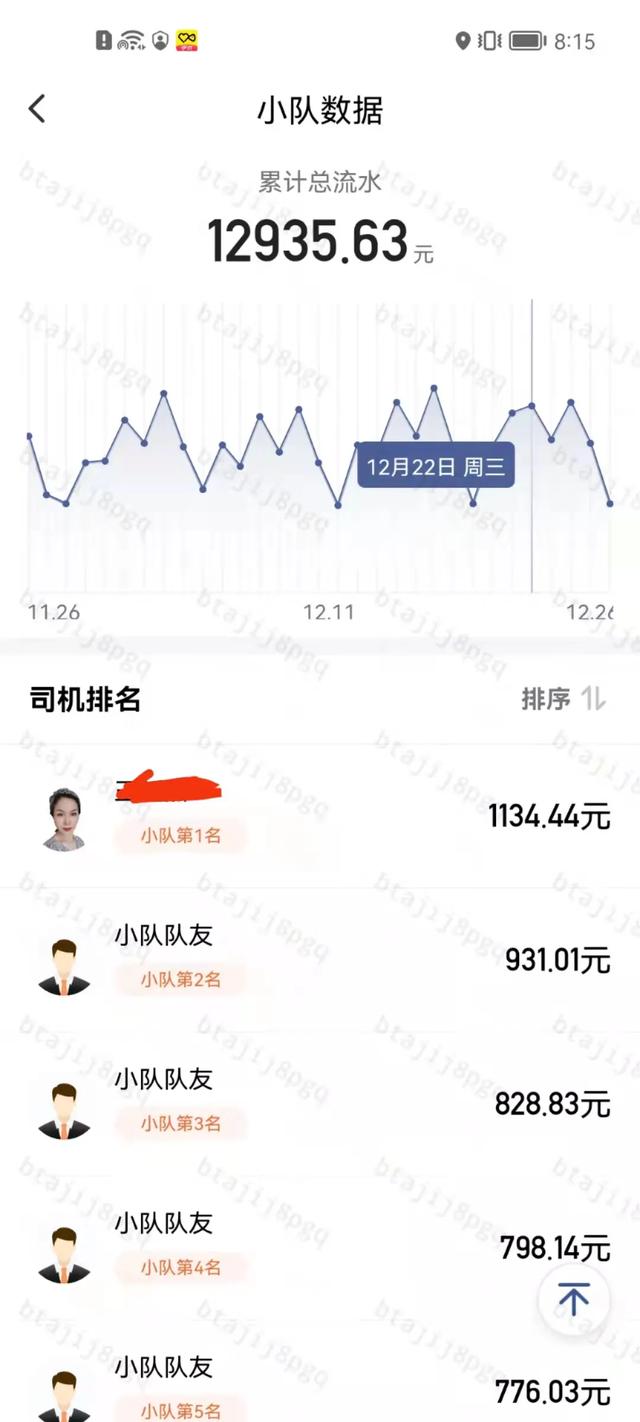Open the 小队第1名 driver row
Image resolution: width=640 pixels, height=1422 pixels.
[320, 817]
